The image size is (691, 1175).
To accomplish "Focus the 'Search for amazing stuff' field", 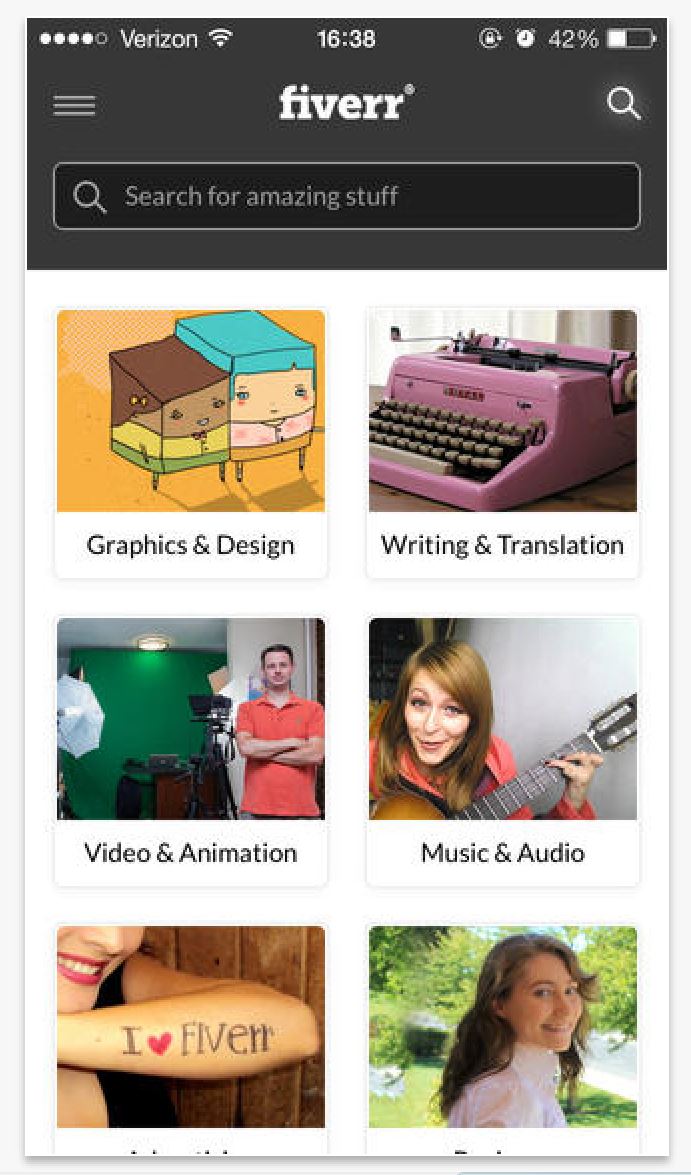I will [346, 196].
